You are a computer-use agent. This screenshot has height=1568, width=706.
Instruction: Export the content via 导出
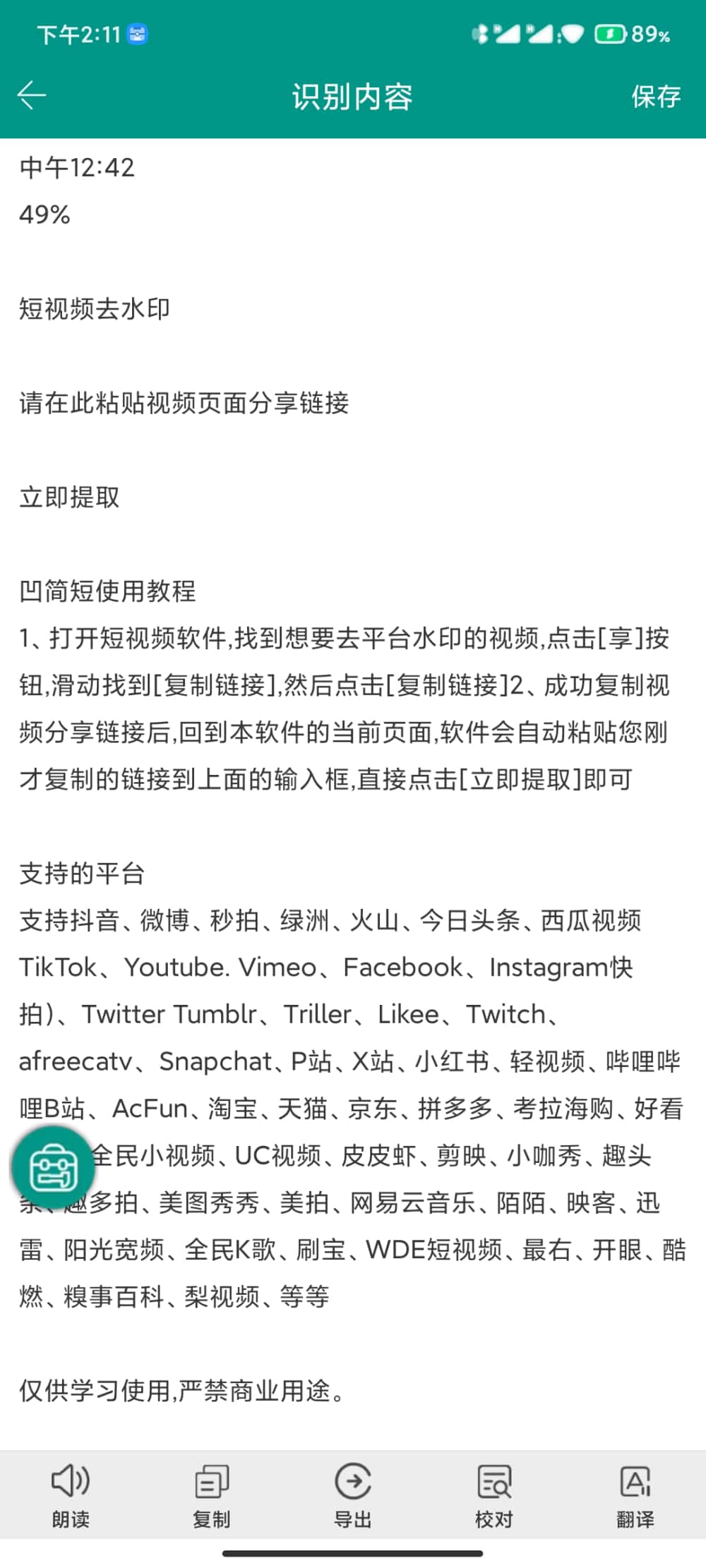[353, 1495]
